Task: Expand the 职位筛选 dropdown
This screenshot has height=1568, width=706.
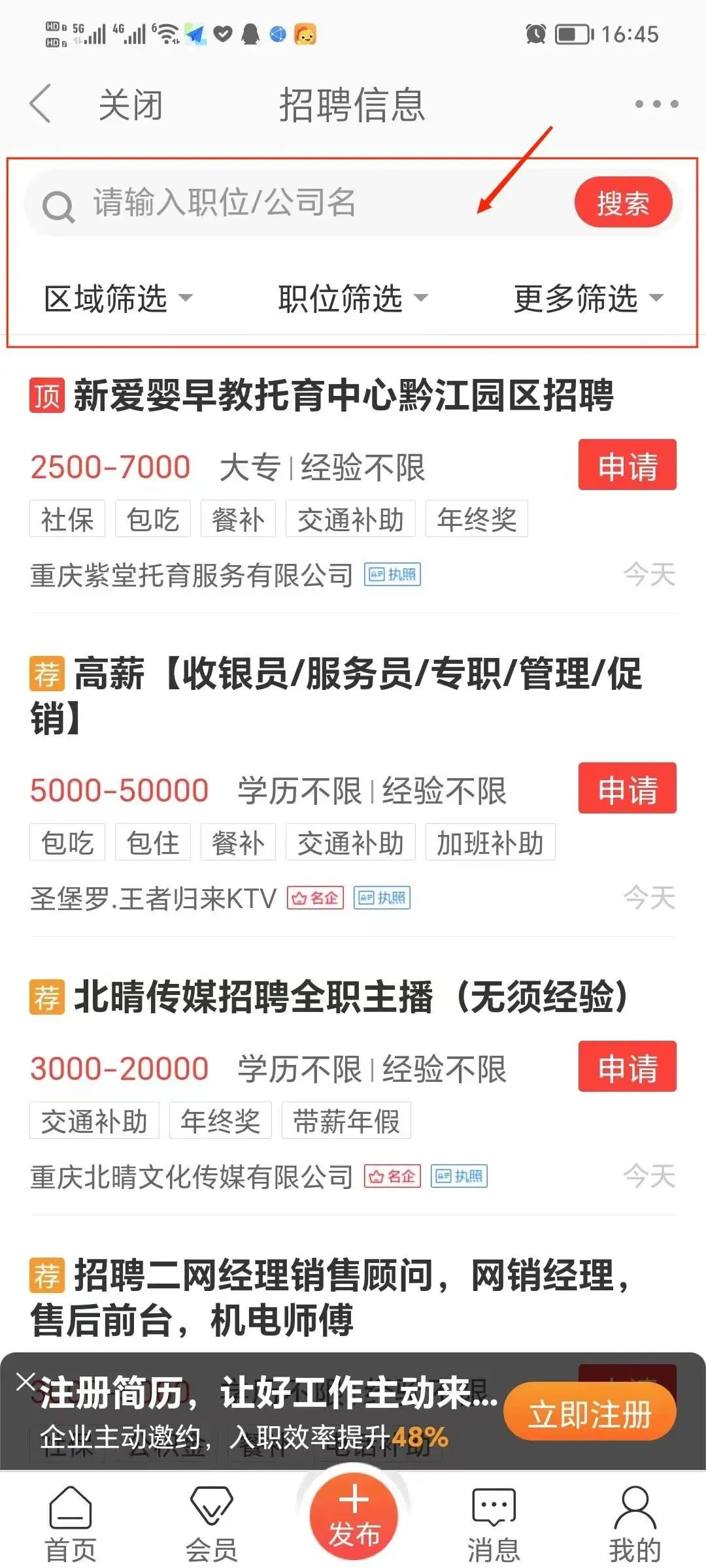Action: (353, 299)
